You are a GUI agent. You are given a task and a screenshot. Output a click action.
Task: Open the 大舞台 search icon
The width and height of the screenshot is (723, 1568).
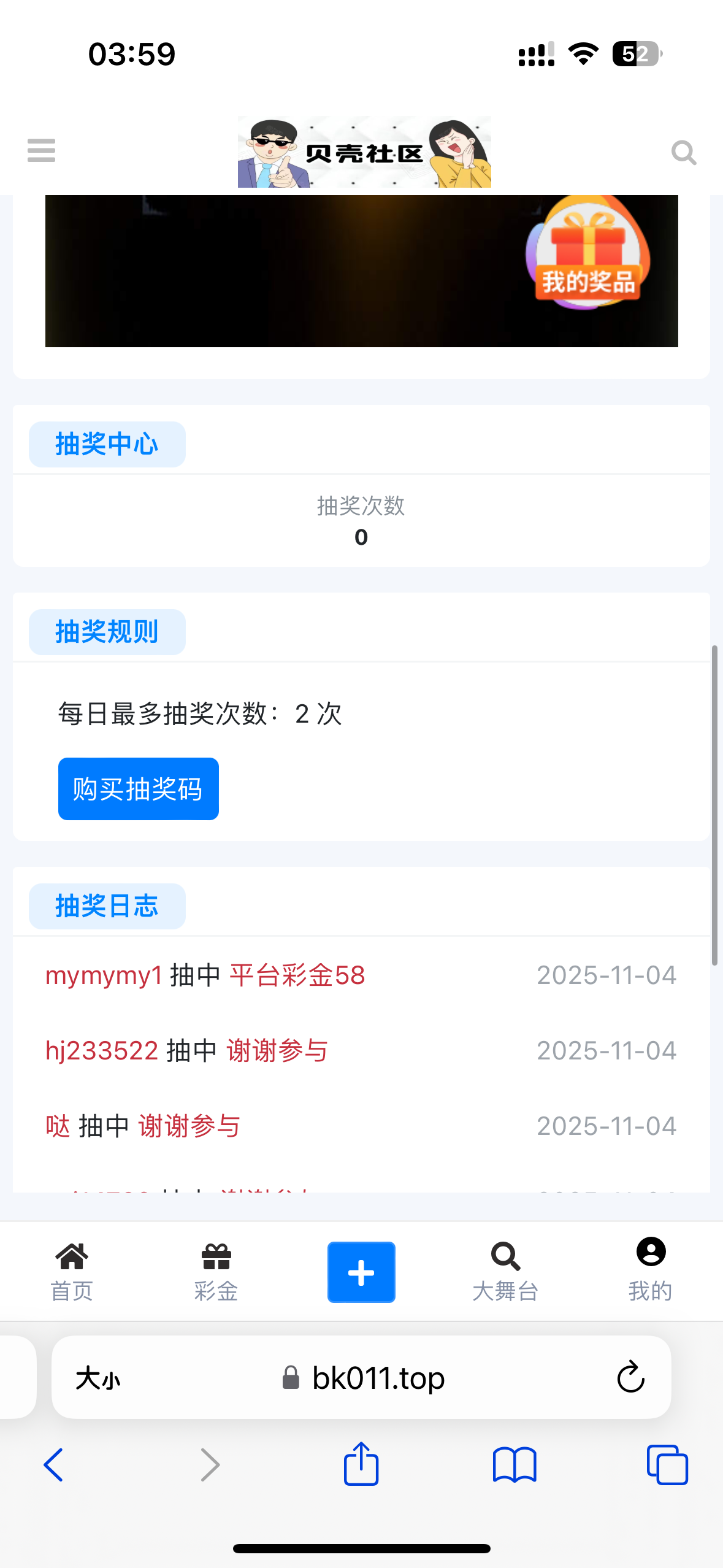(x=506, y=1270)
